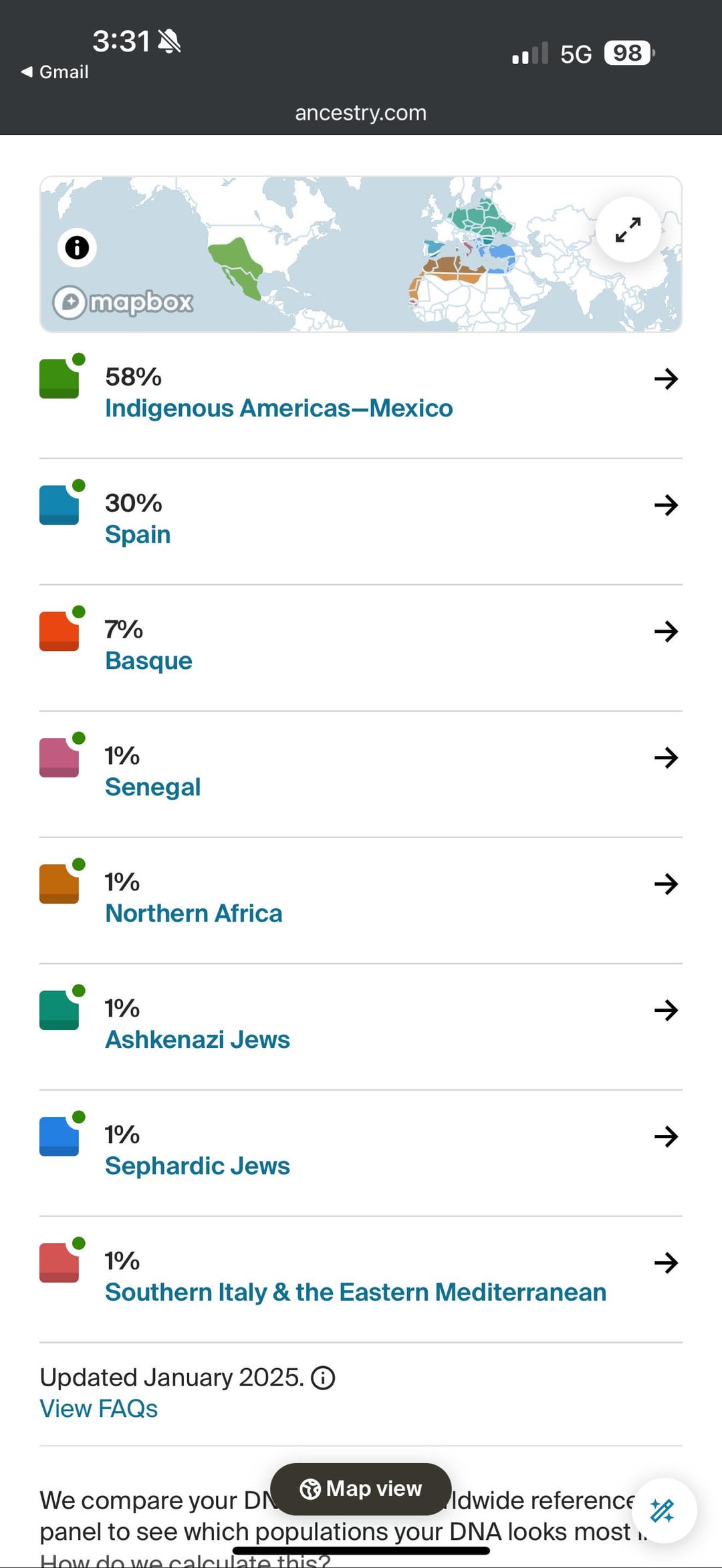722x1568 pixels.
Task: Open Indigenous Americas—Mexico details
Action: tap(279, 408)
